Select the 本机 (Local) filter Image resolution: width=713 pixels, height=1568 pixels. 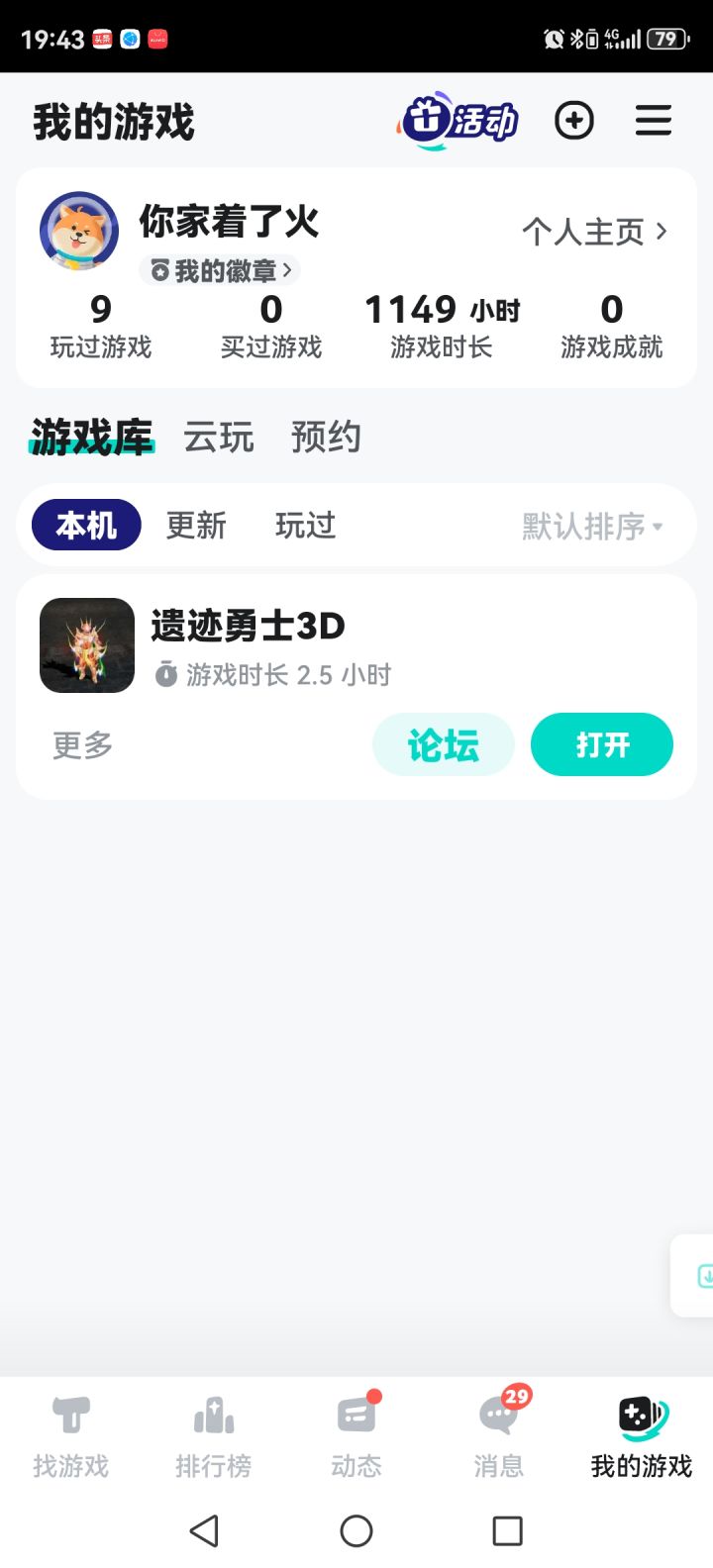85,526
